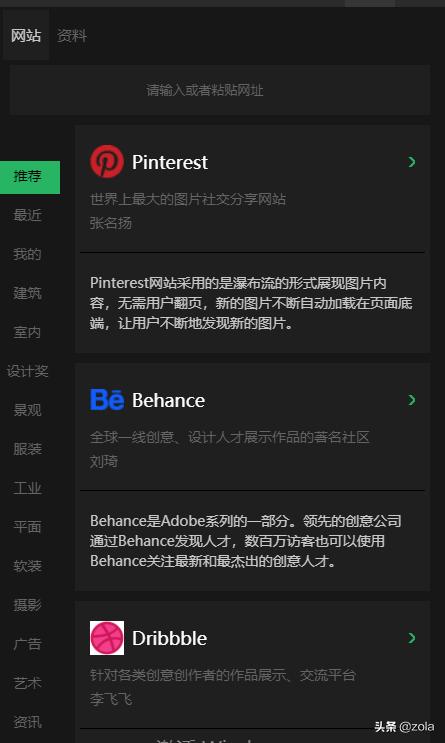Image resolution: width=445 pixels, height=743 pixels.
Task: Go to the 广告 category
Action: (27, 644)
